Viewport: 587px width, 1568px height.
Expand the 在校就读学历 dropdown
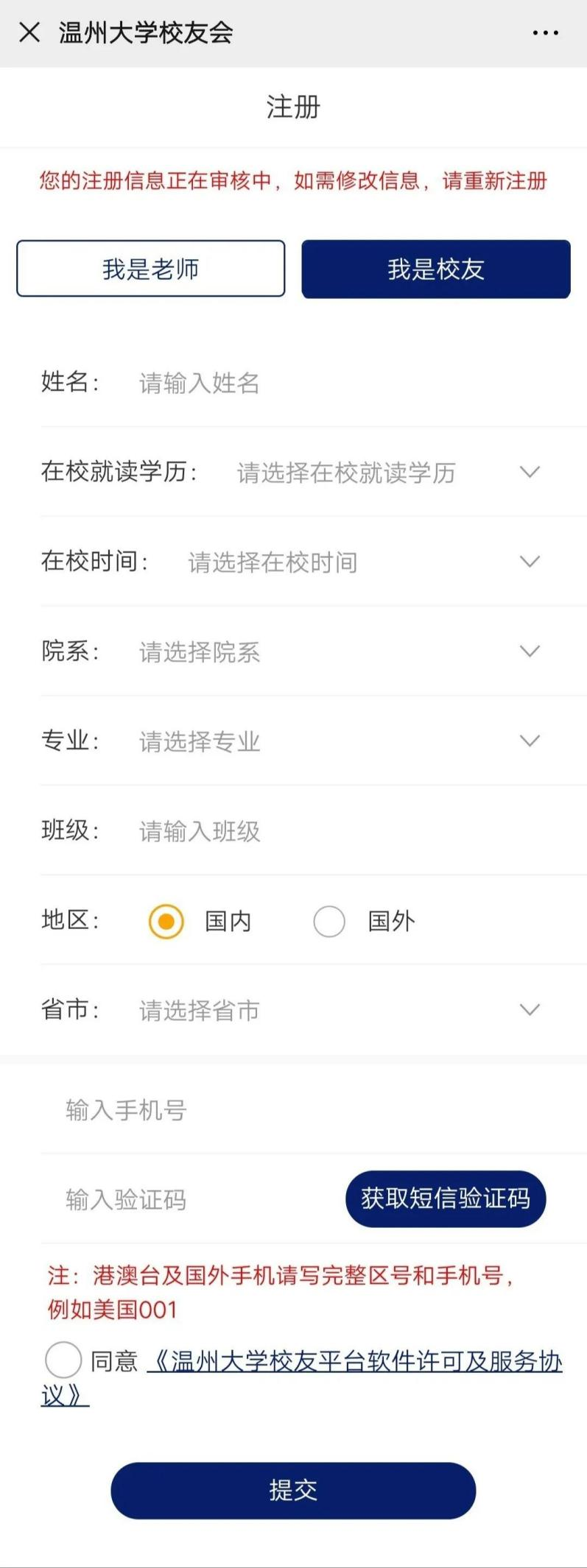[383, 472]
